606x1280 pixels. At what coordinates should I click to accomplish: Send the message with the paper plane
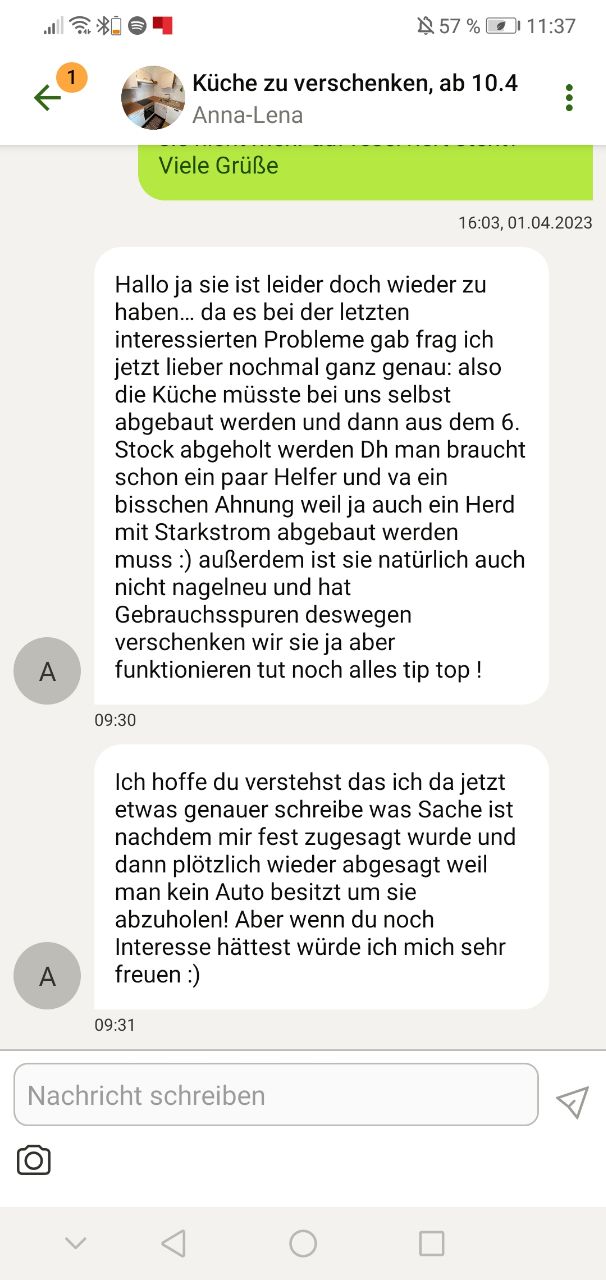pyautogui.click(x=572, y=1102)
